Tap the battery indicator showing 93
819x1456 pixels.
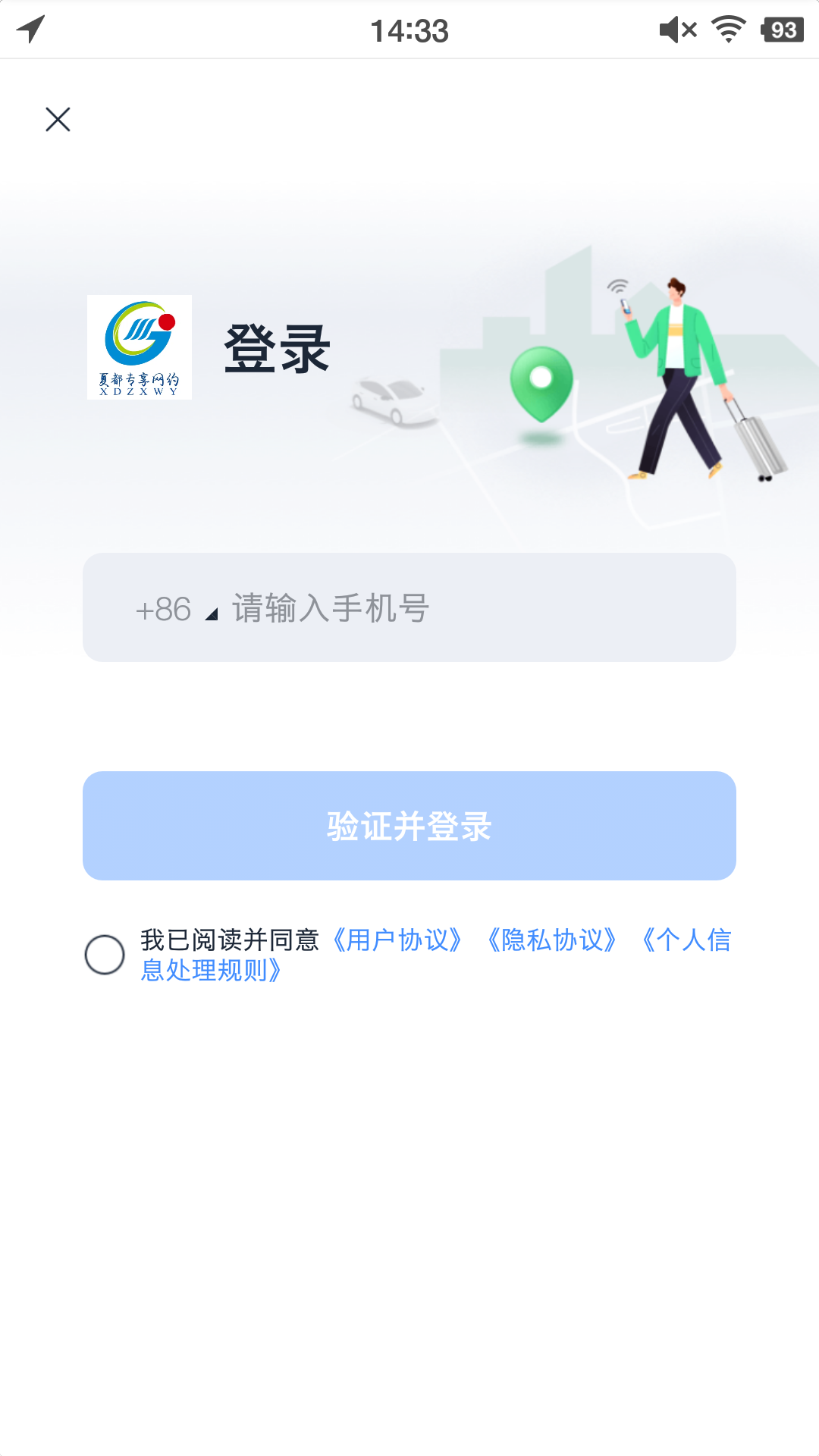click(x=781, y=30)
